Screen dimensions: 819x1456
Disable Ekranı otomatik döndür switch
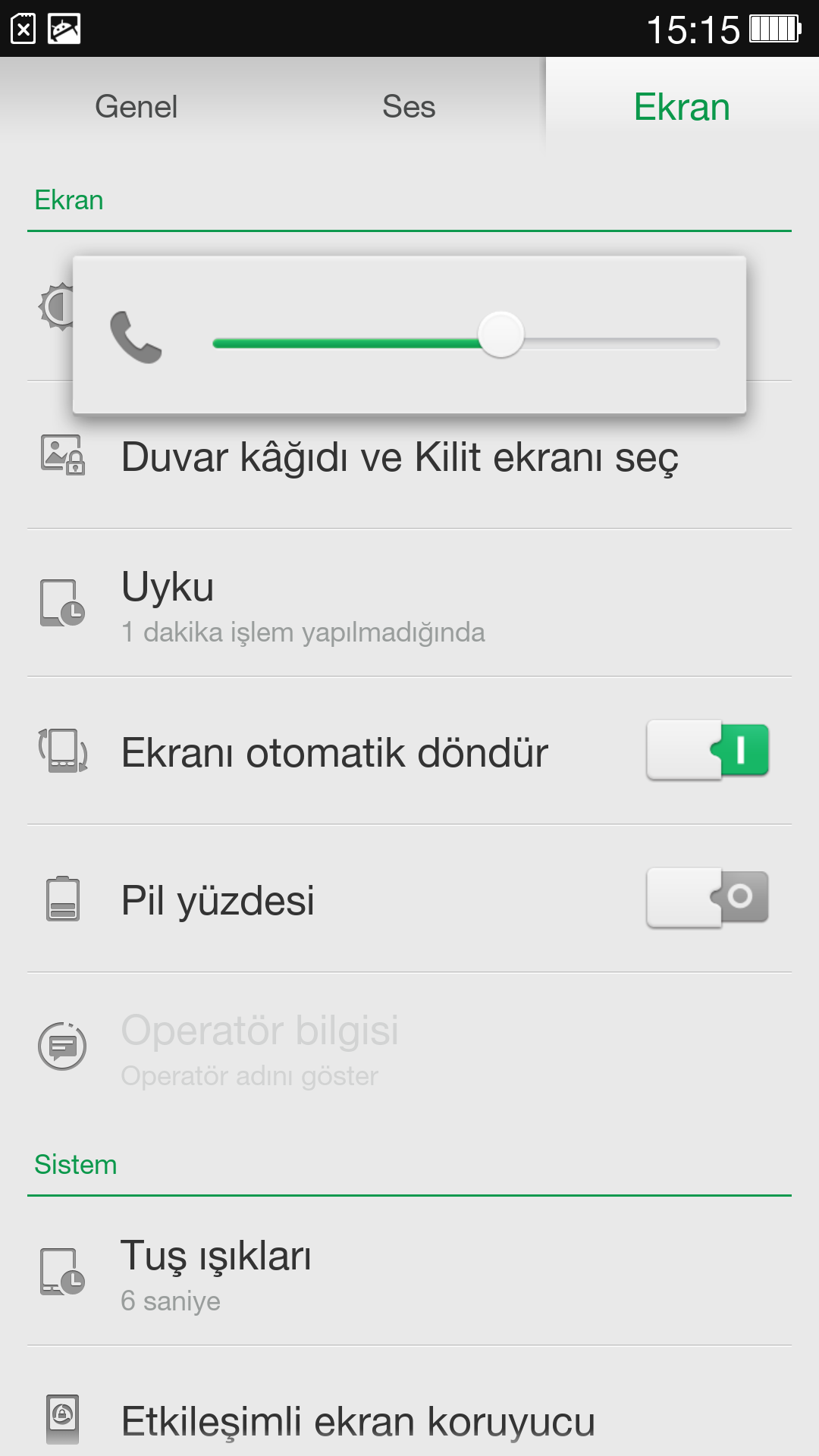pyautogui.click(x=708, y=750)
